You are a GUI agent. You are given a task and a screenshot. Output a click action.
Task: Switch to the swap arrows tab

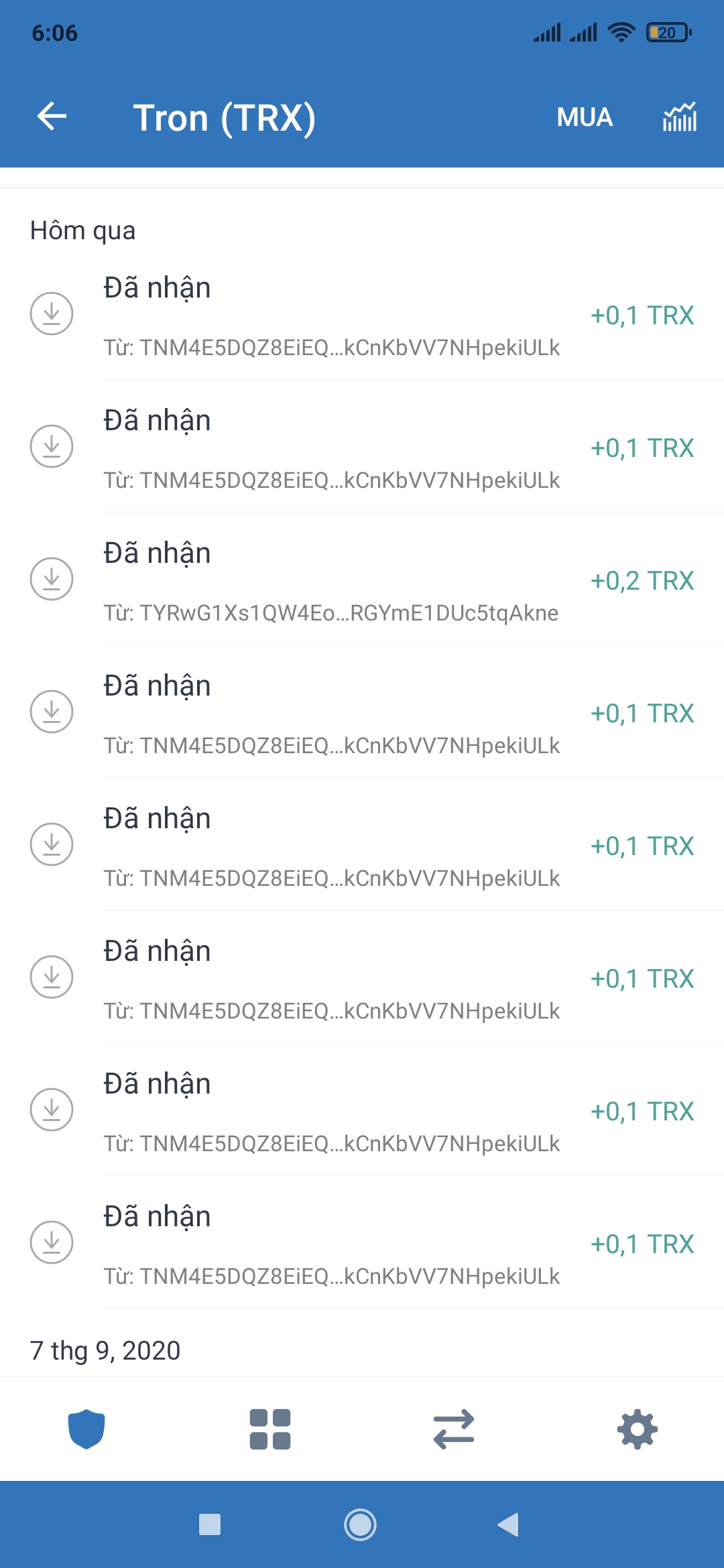(x=454, y=1429)
